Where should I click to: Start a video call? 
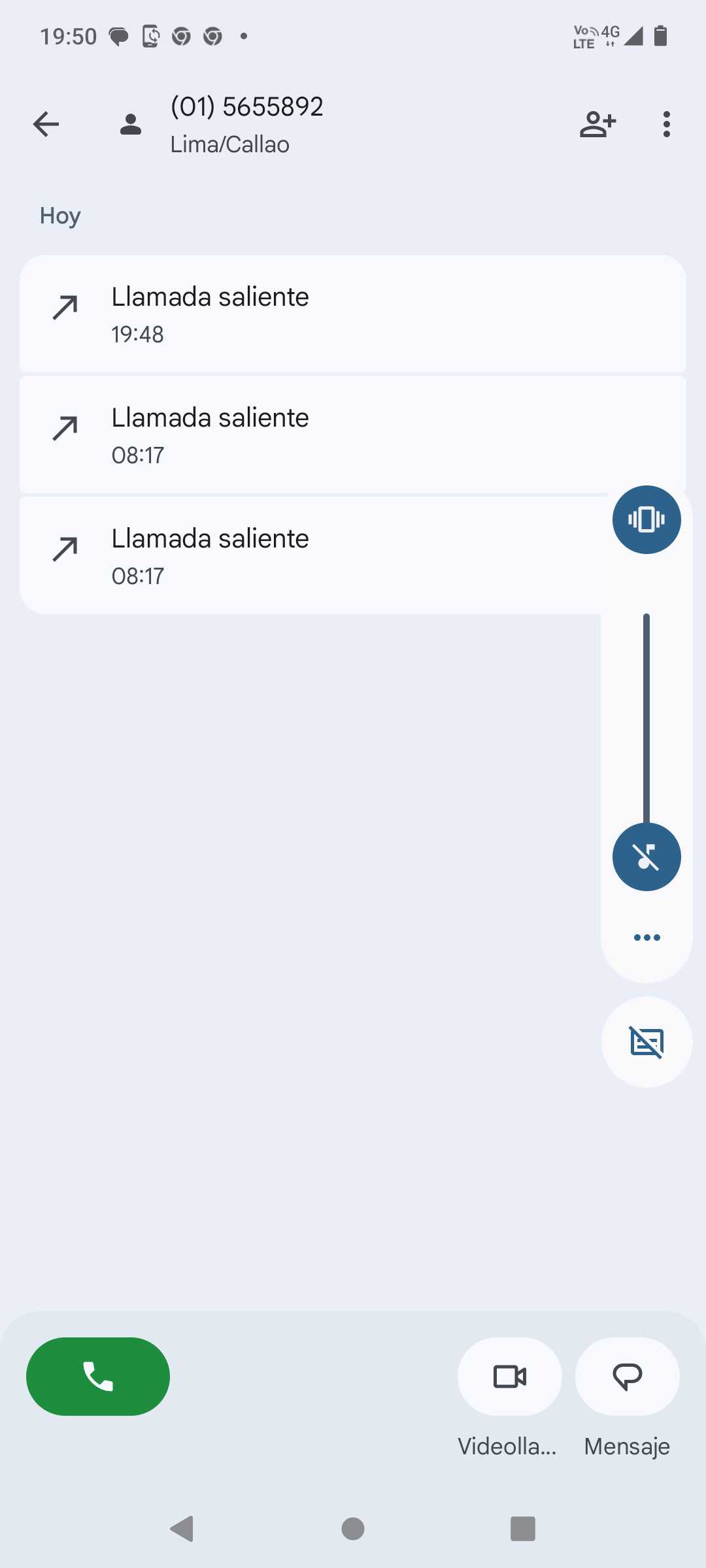click(509, 1376)
